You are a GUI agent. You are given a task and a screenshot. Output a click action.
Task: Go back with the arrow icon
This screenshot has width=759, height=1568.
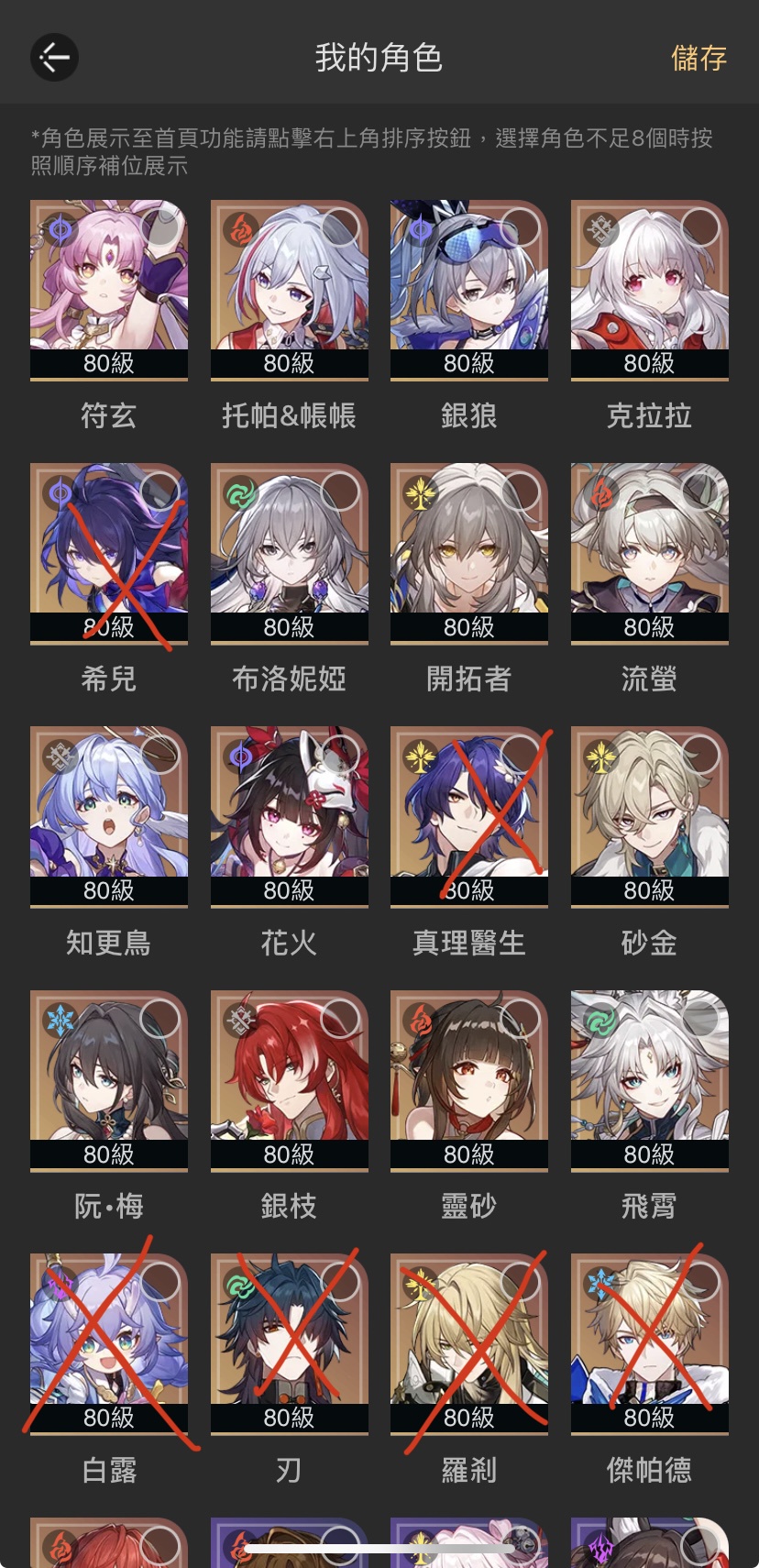pyautogui.click(x=54, y=58)
